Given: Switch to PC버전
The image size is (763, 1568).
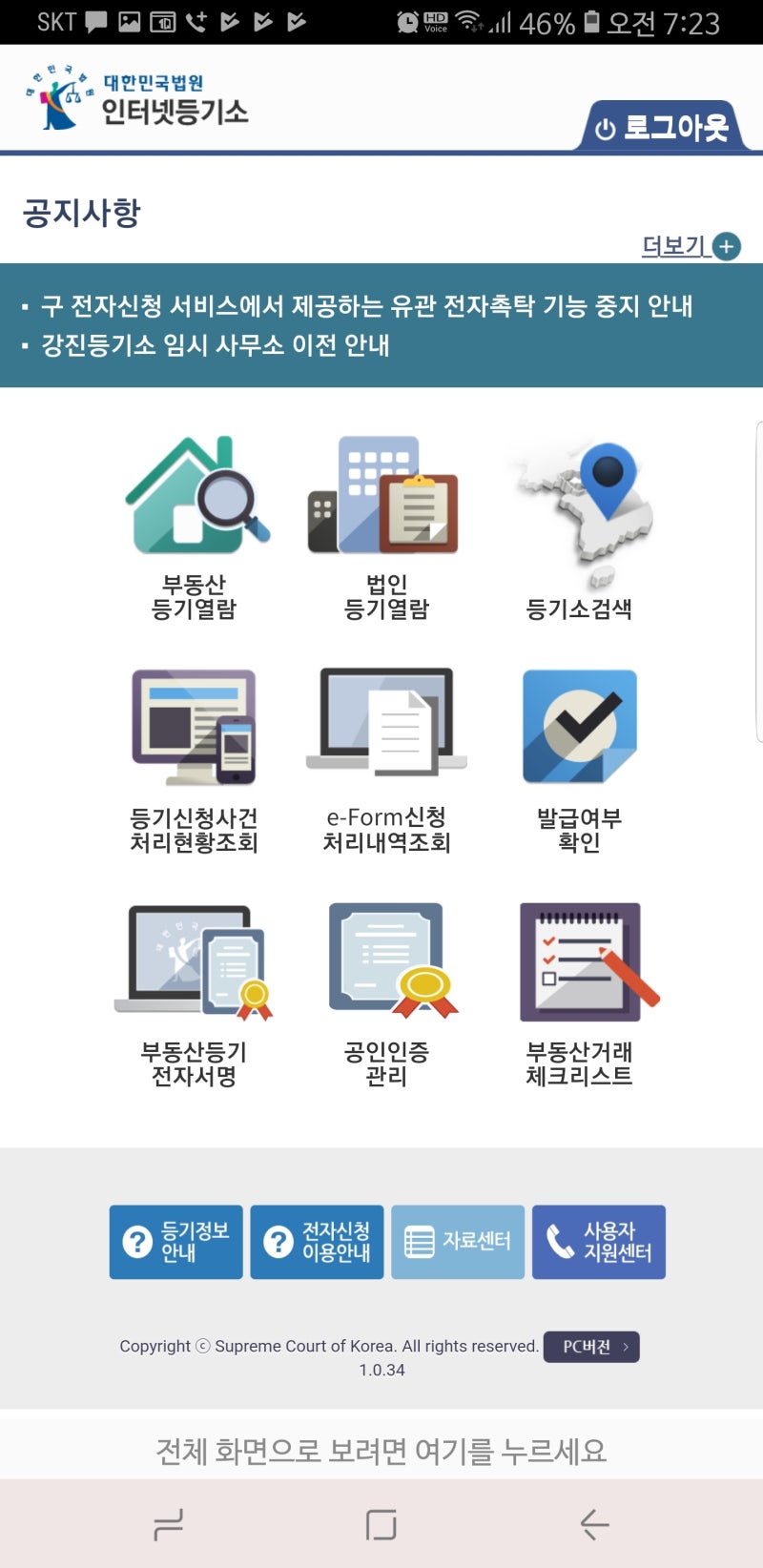Looking at the screenshot, I should [591, 1347].
